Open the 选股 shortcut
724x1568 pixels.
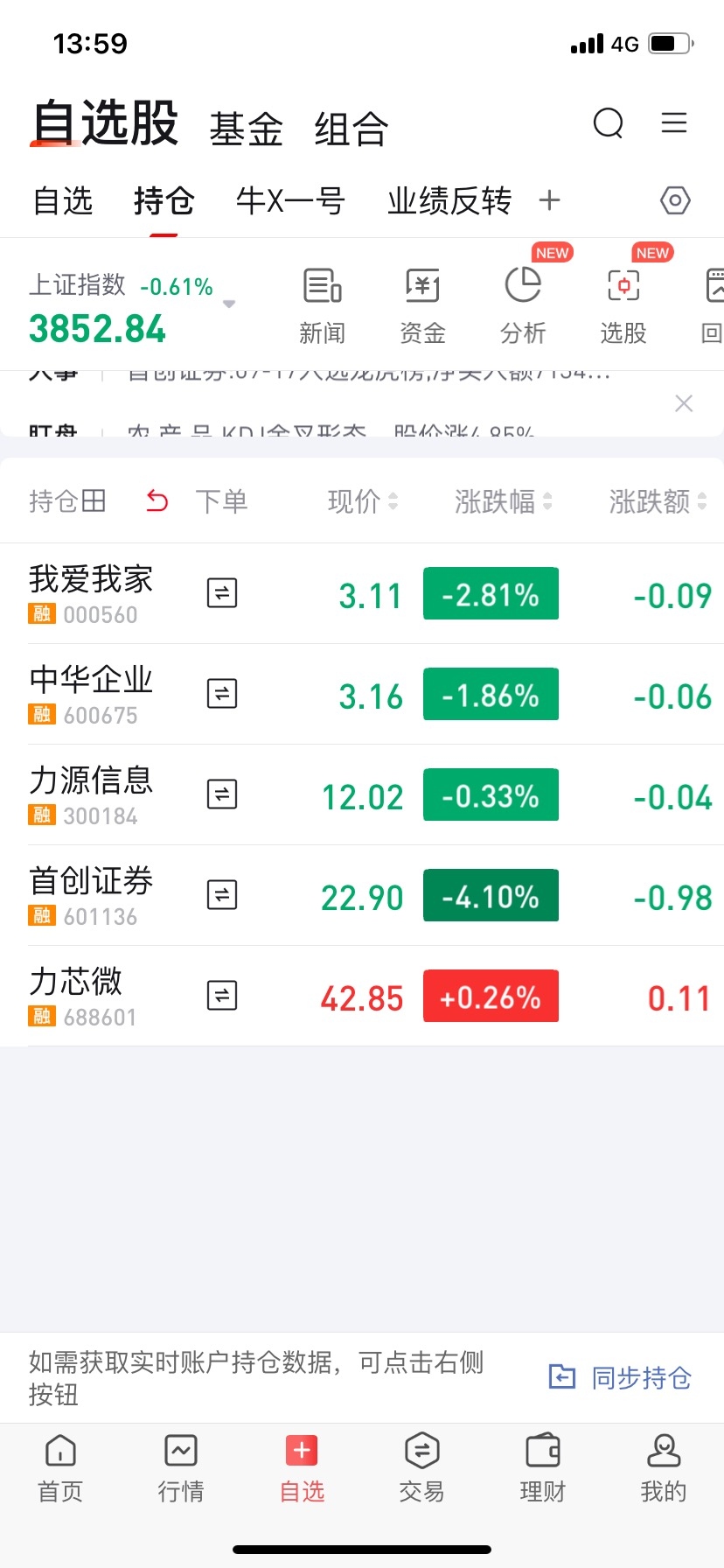coord(623,306)
